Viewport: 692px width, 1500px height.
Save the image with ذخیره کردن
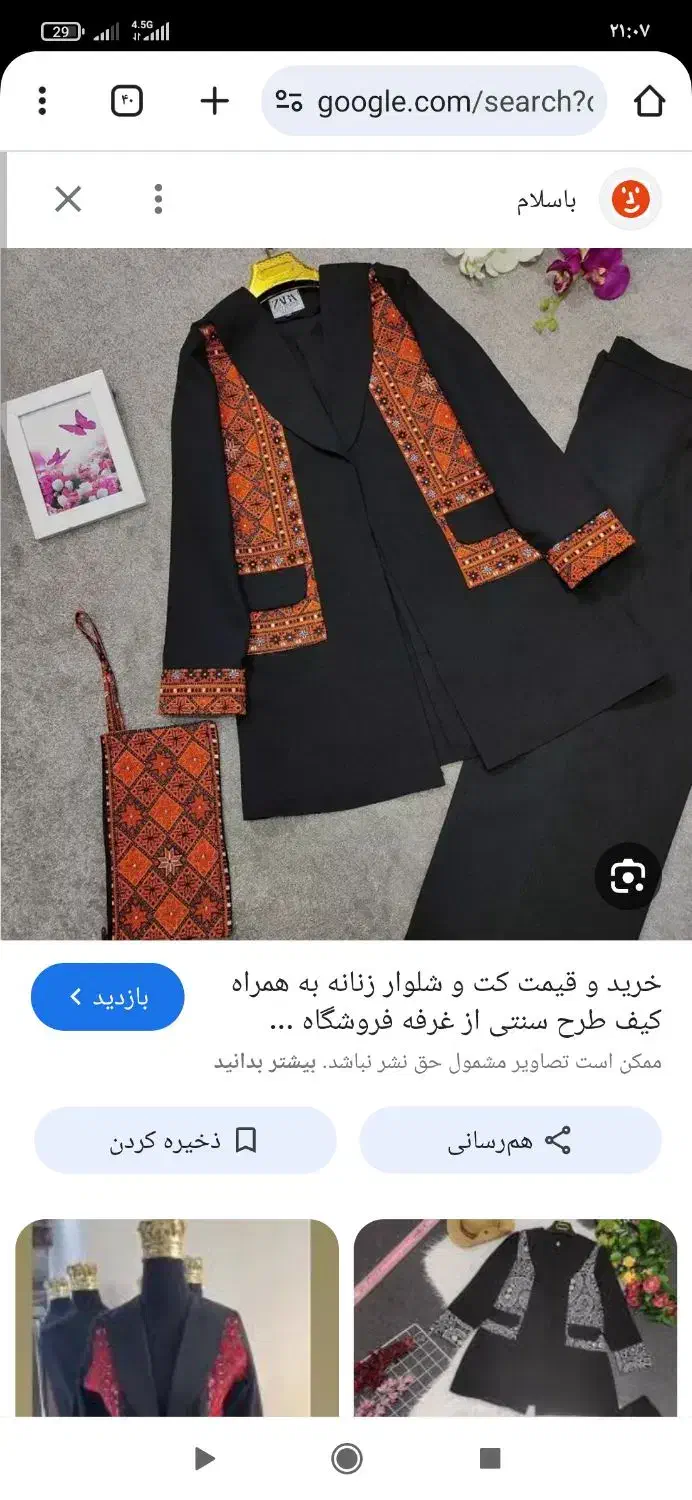[185, 1140]
